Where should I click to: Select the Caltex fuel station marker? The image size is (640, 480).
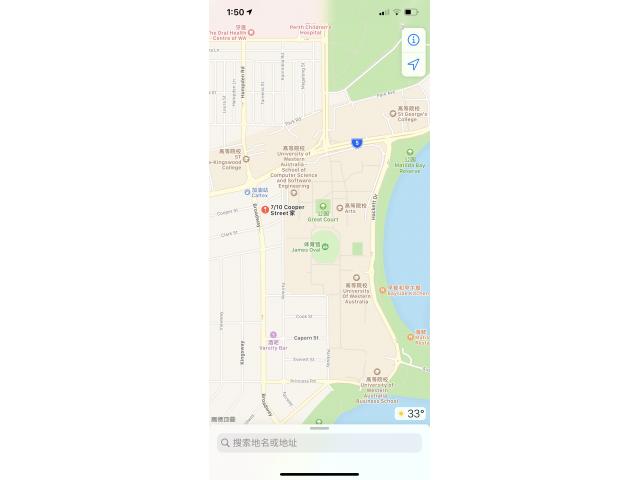pos(247,191)
